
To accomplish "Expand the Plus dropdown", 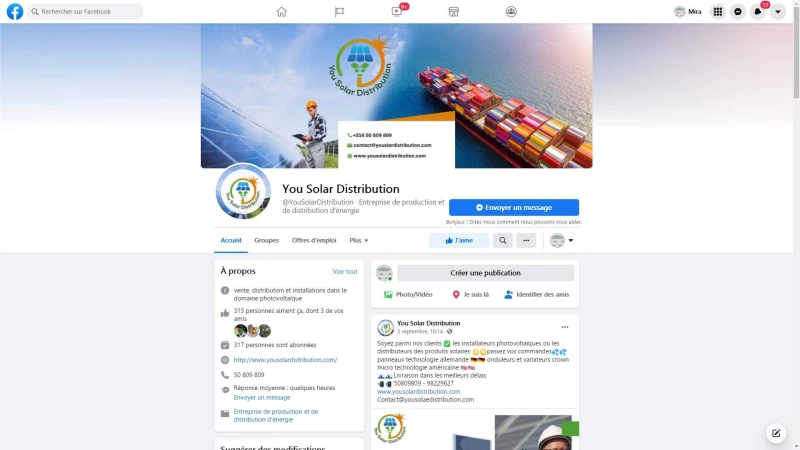I will click(x=359, y=240).
